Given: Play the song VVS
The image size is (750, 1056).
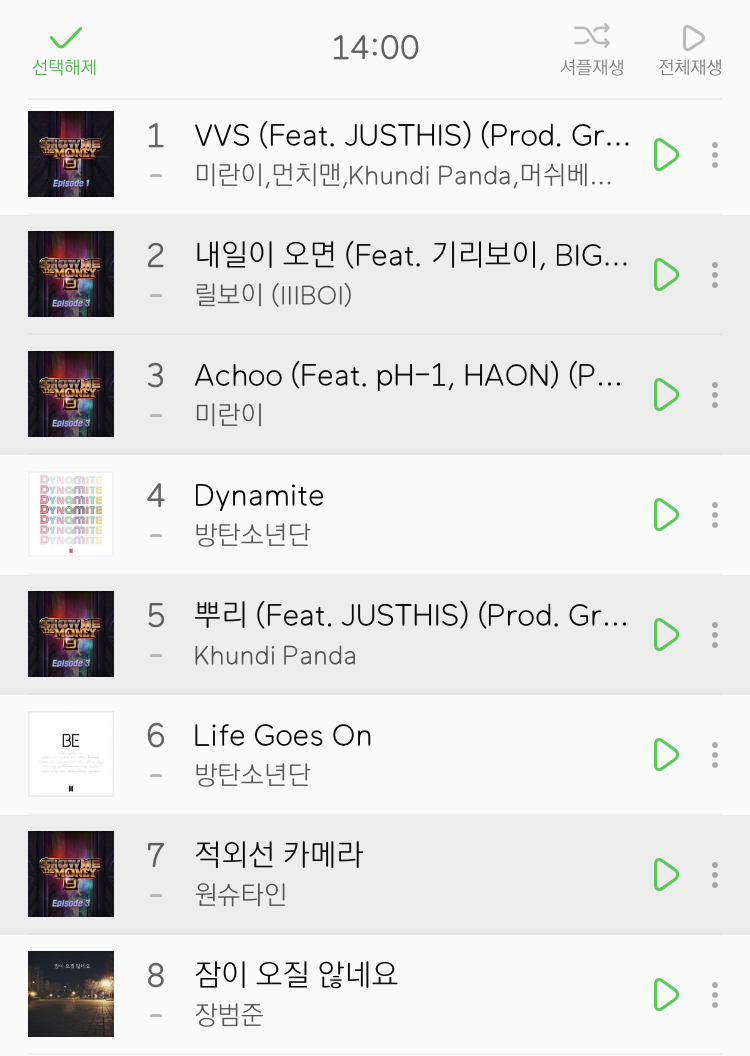Looking at the screenshot, I should [666, 155].
